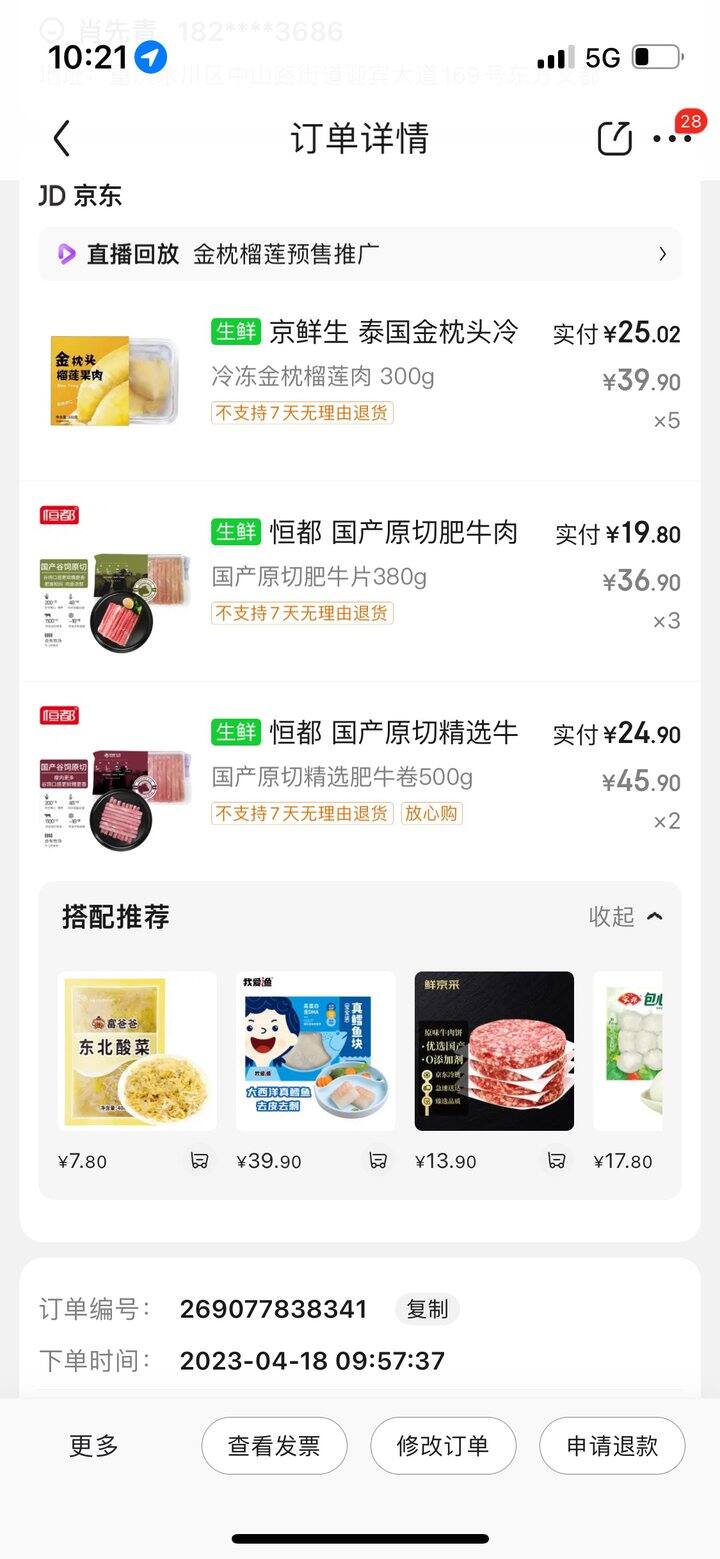
Task: Share this order via the share icon
Action: (615, 138)
